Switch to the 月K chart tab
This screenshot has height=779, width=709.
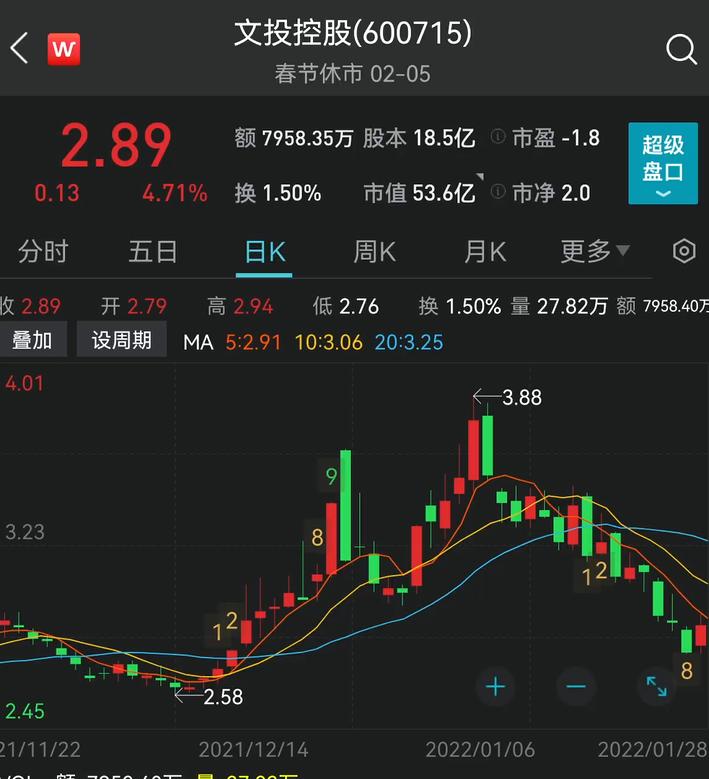pyautogui.click(x=485, y=251)
